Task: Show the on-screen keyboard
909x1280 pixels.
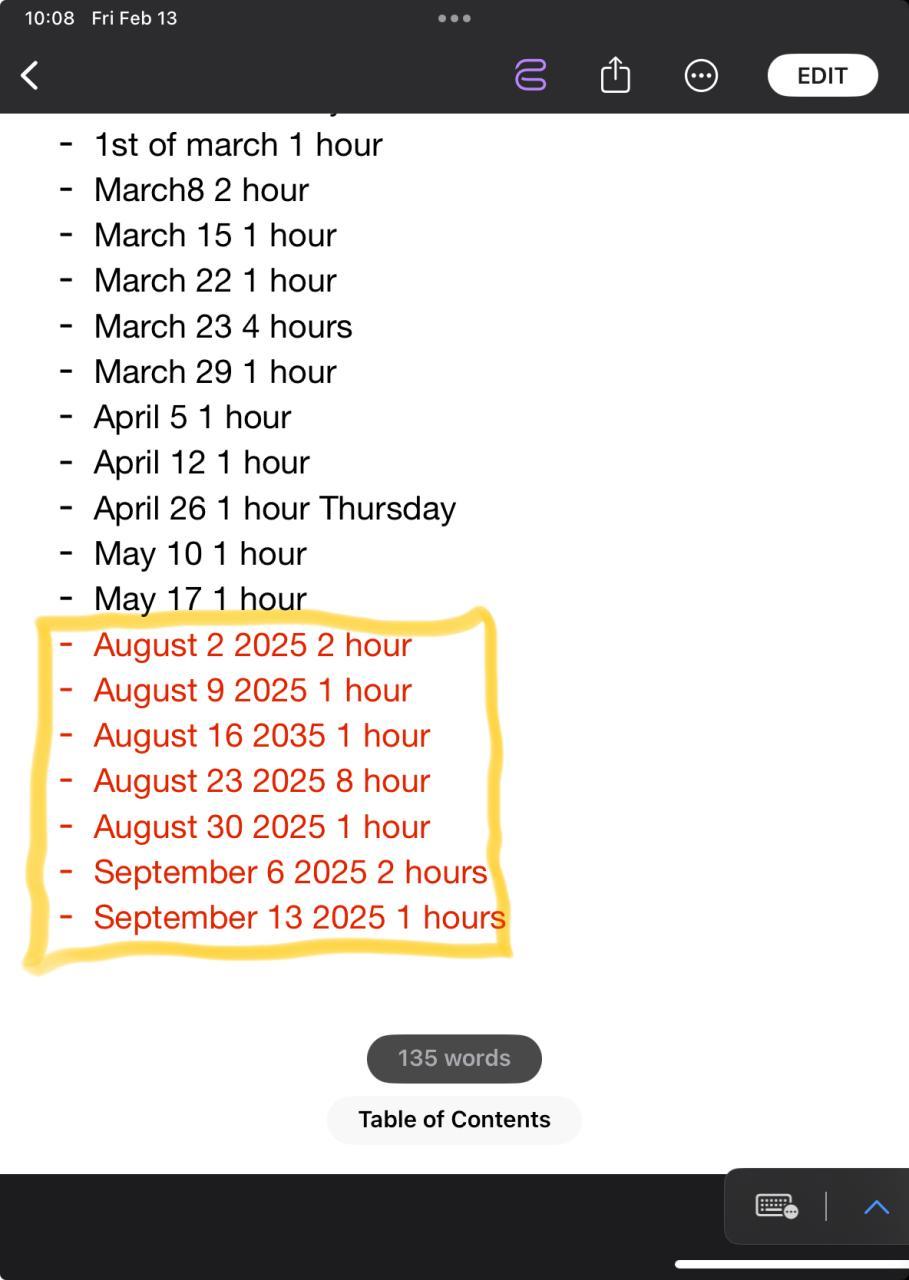Action: [776, 1206]
